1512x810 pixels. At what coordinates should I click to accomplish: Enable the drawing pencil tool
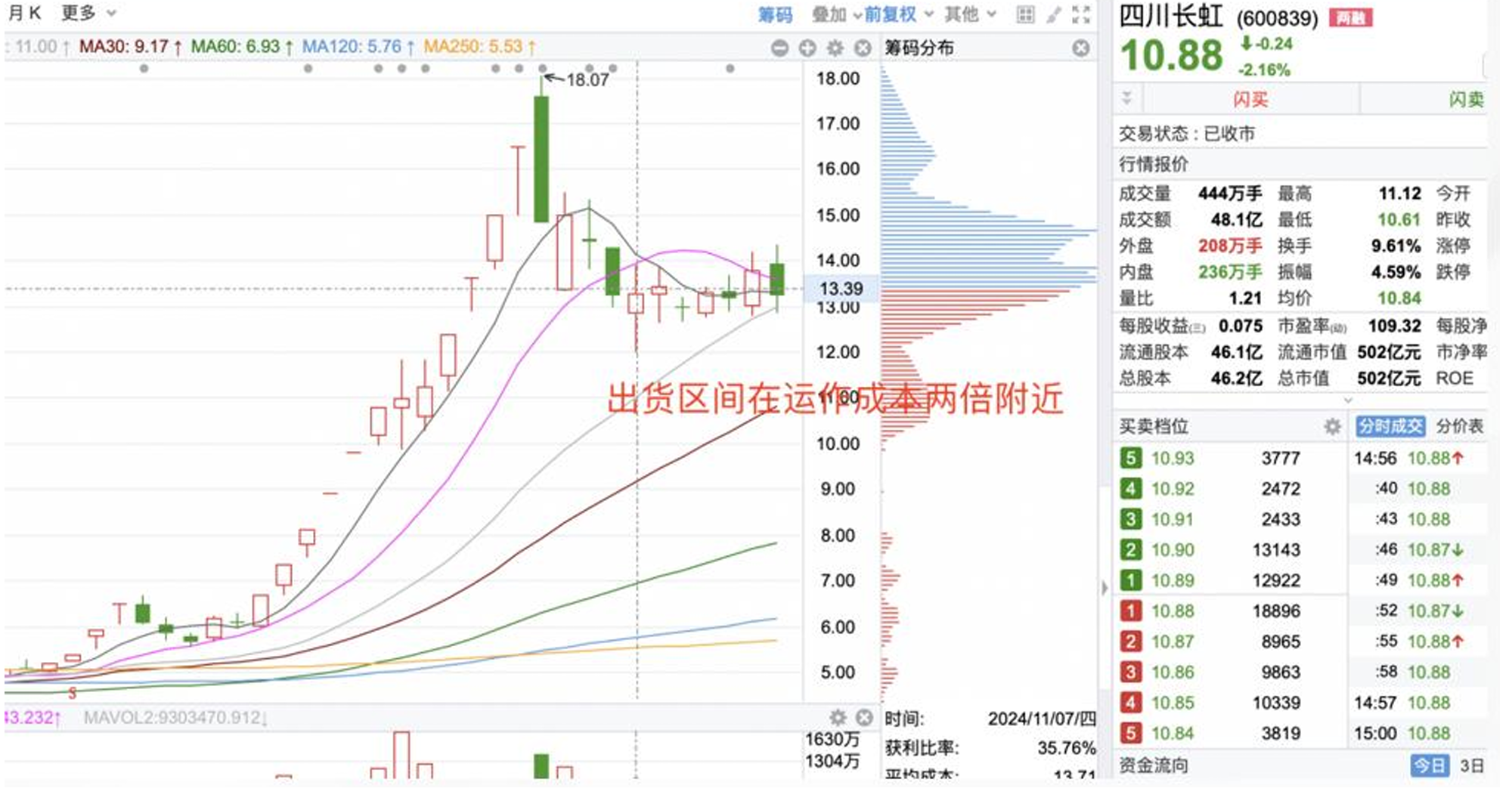pos(1054,14)
